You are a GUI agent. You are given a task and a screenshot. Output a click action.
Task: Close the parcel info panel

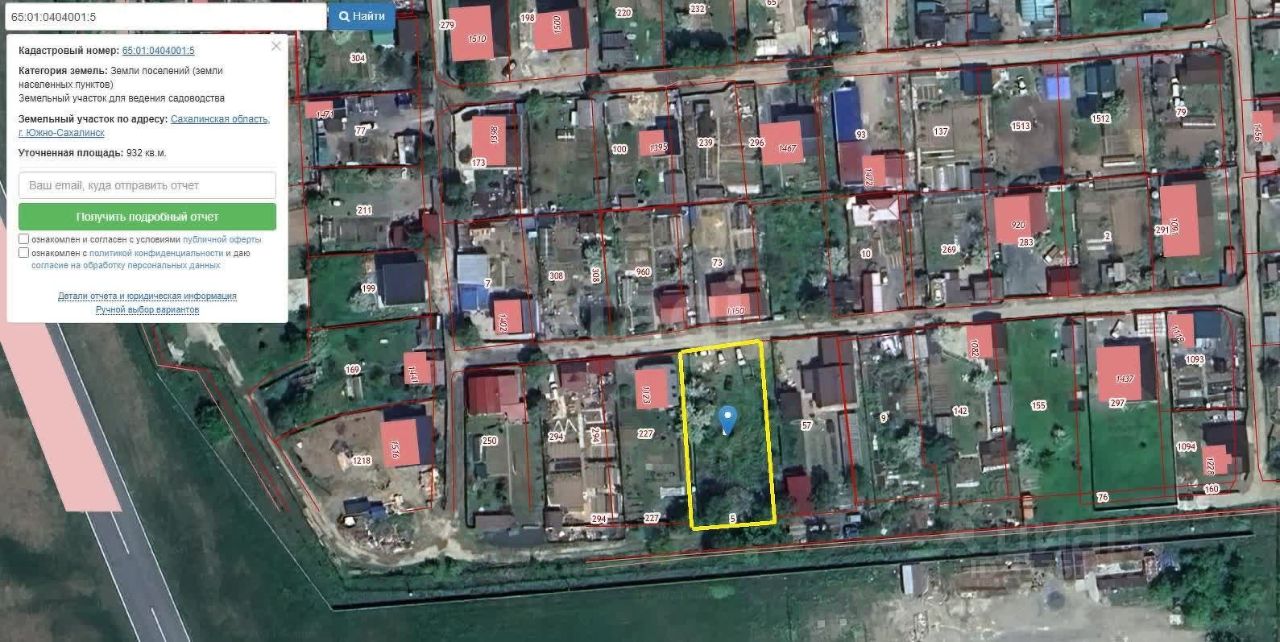coord(276,46)
